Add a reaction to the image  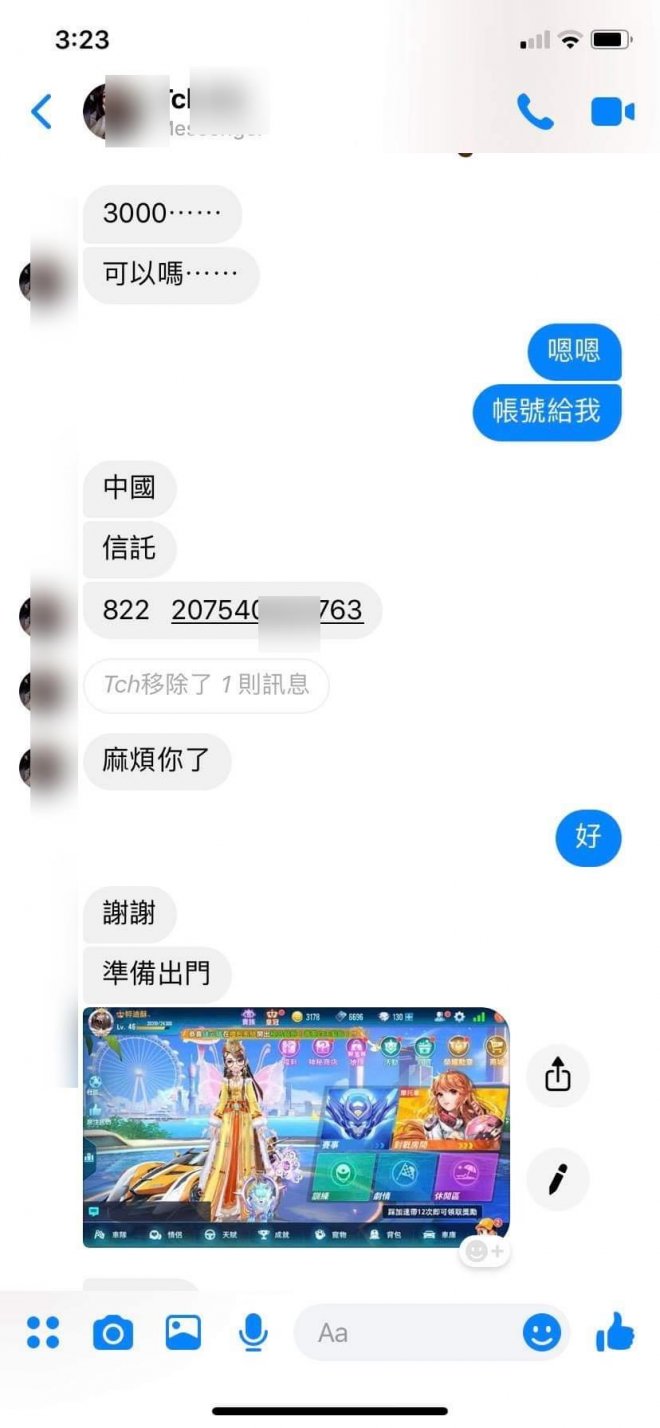click(x=485, y=1251)
